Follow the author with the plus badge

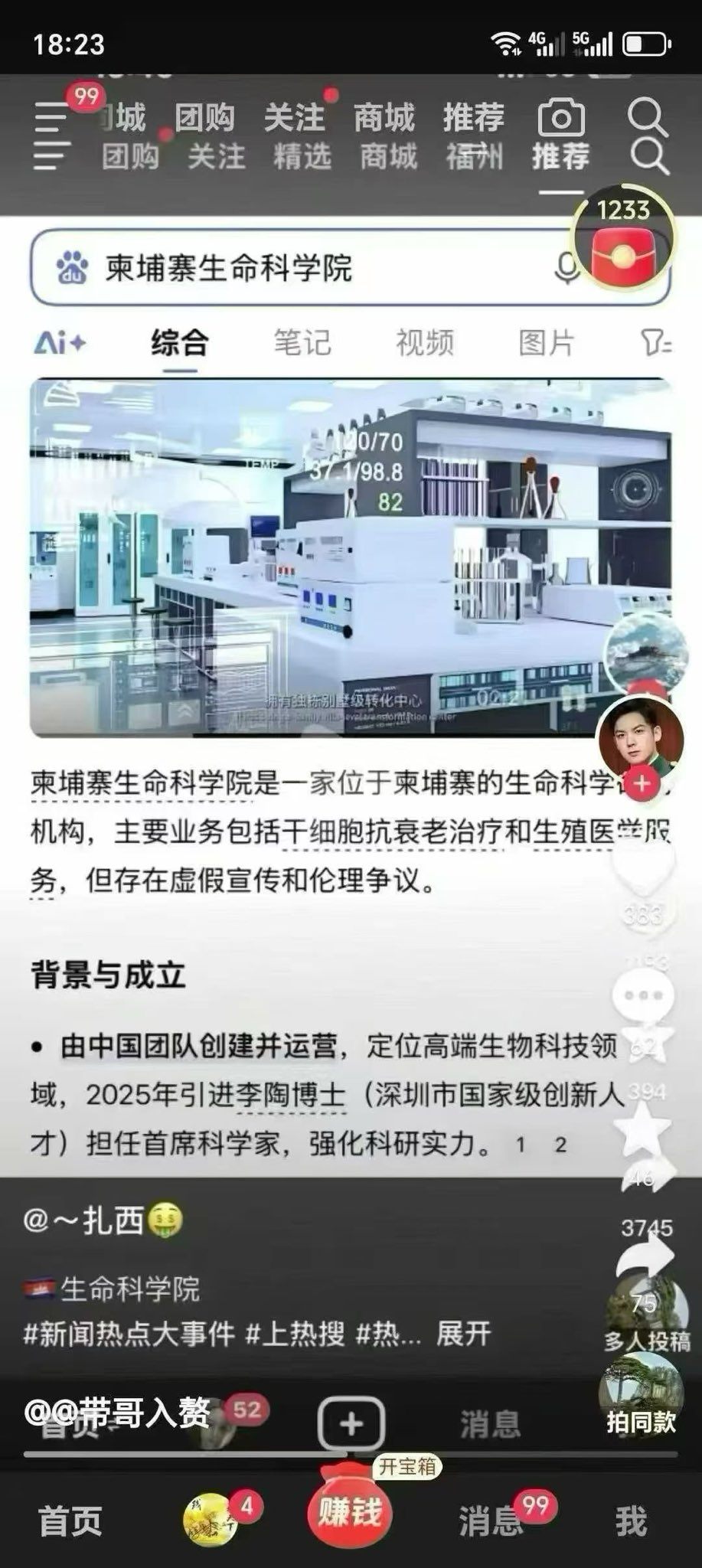click(643, 783)
